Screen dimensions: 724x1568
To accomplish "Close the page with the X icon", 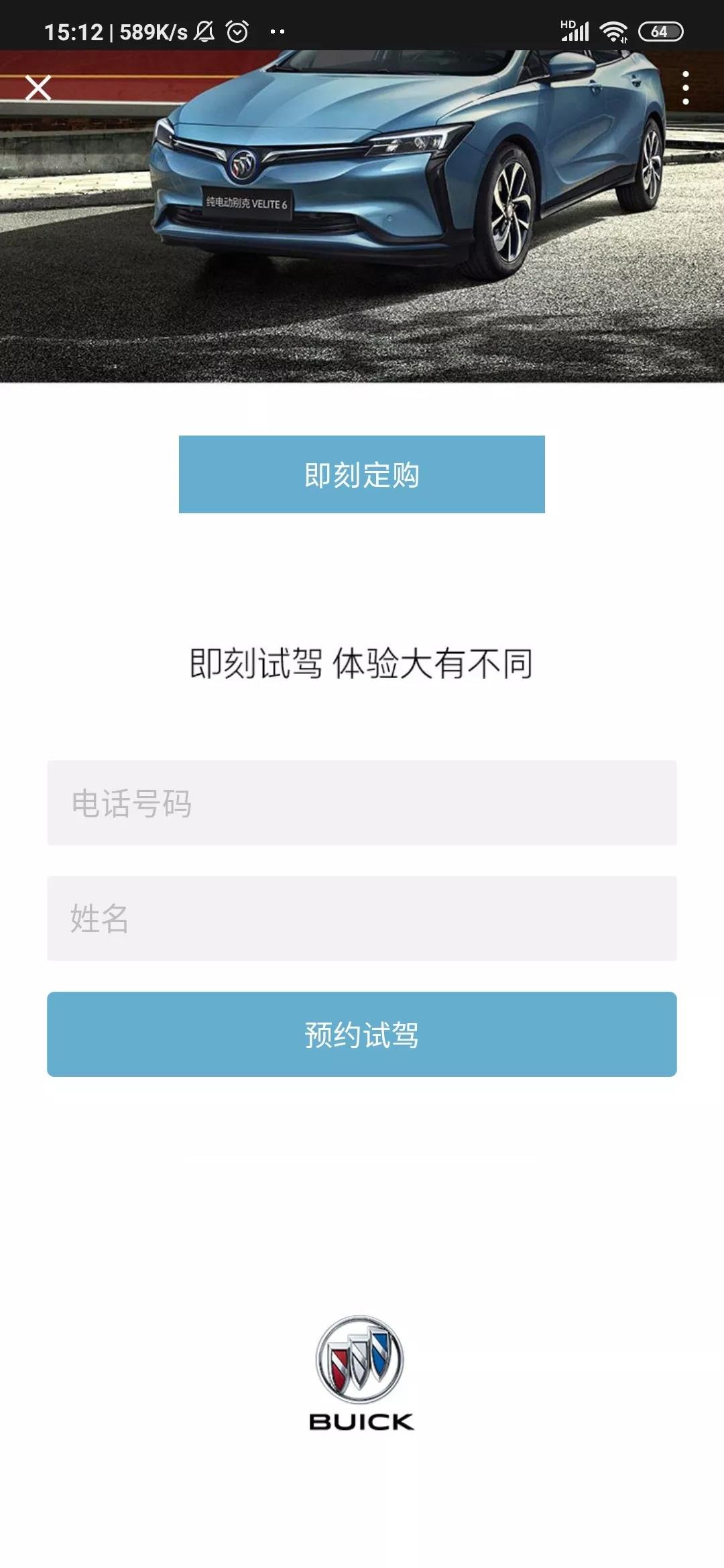I will pos(38,88).
